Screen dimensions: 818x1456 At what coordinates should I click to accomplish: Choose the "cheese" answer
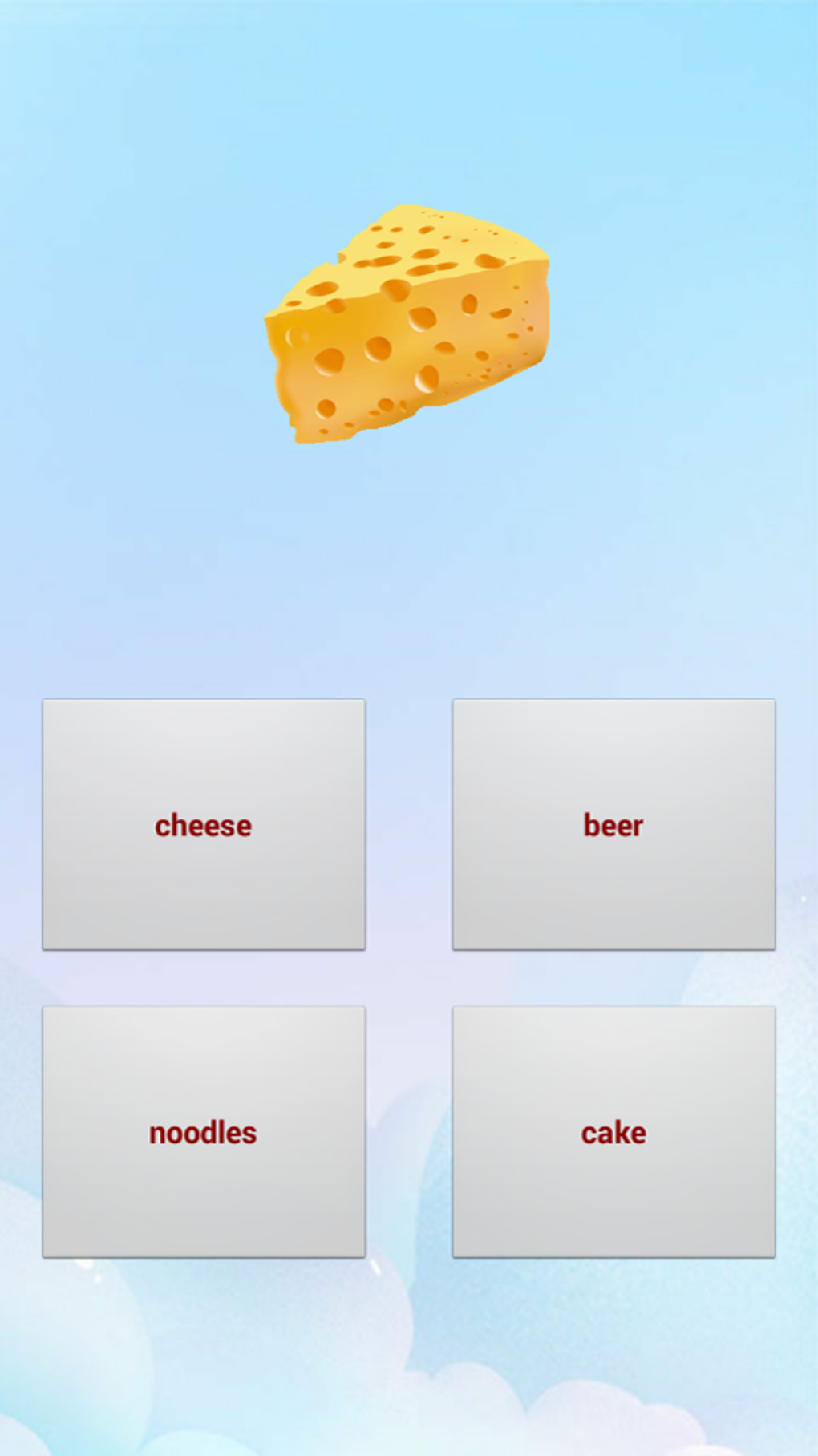[x=204, y=824]
